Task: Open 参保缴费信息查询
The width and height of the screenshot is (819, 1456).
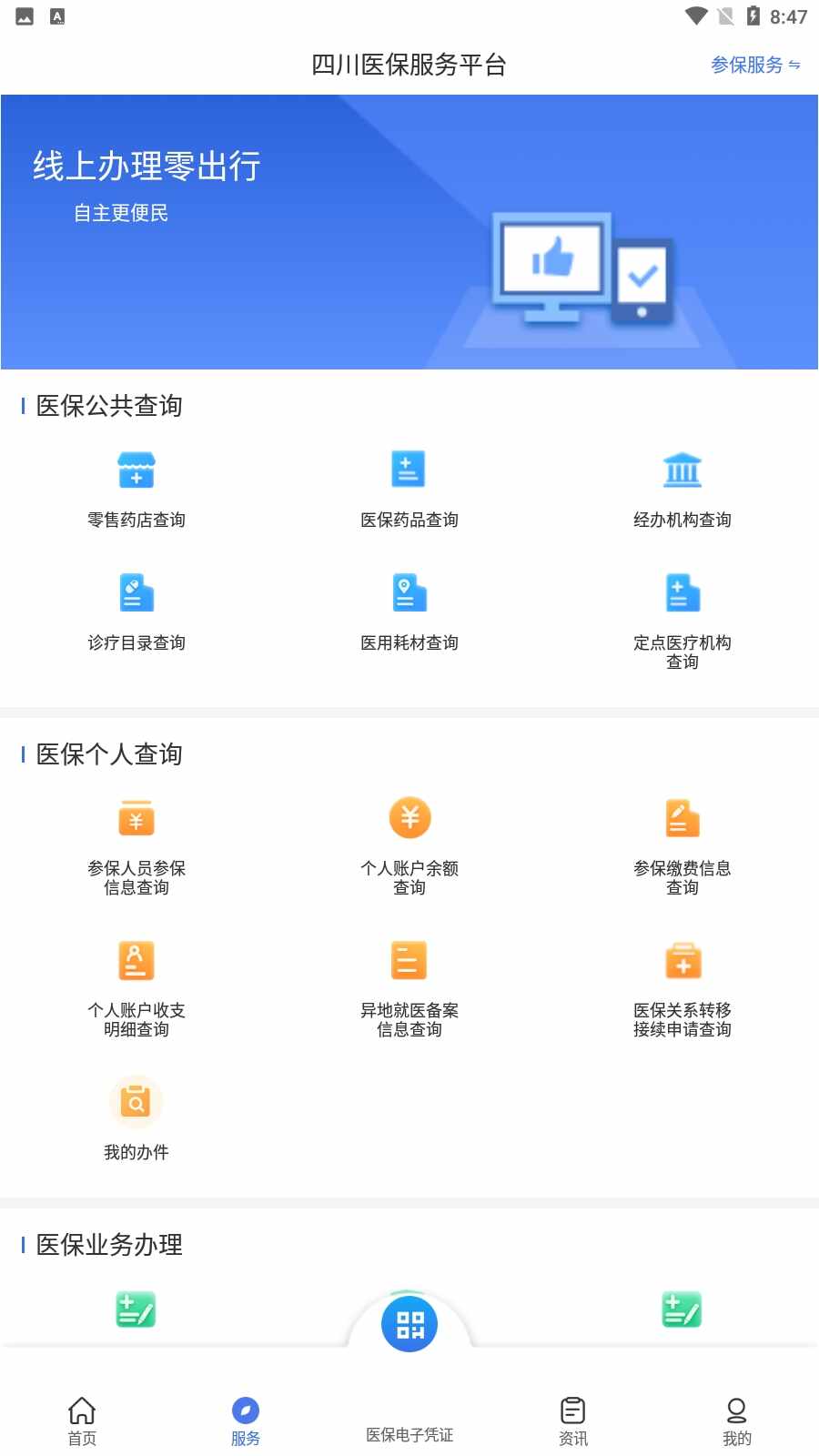Action: [x=682, y=846]
